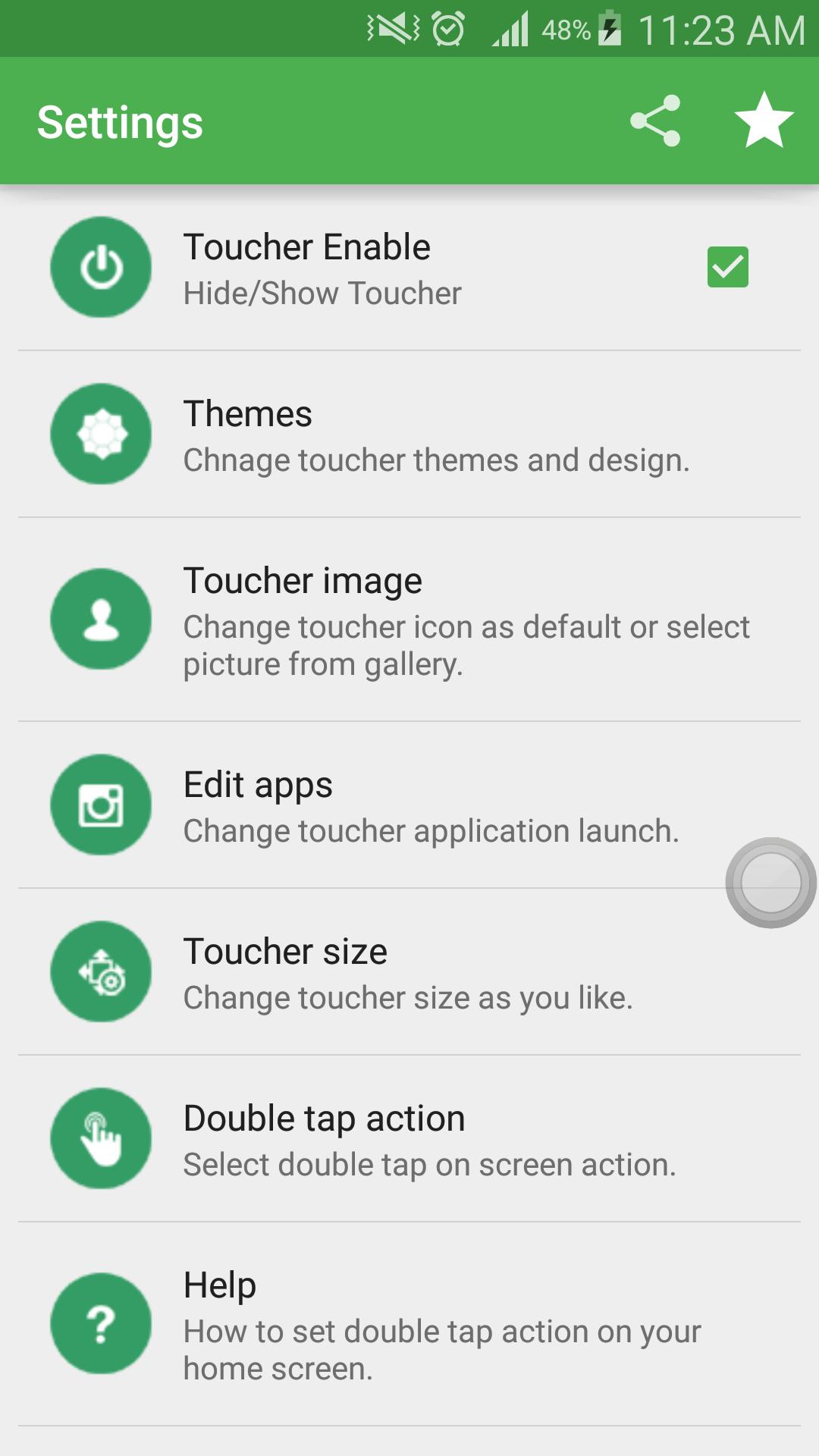Click the Settings title text
This screenshot has height=1456, width=819.
pyautogui.click(x=121, y=121)
